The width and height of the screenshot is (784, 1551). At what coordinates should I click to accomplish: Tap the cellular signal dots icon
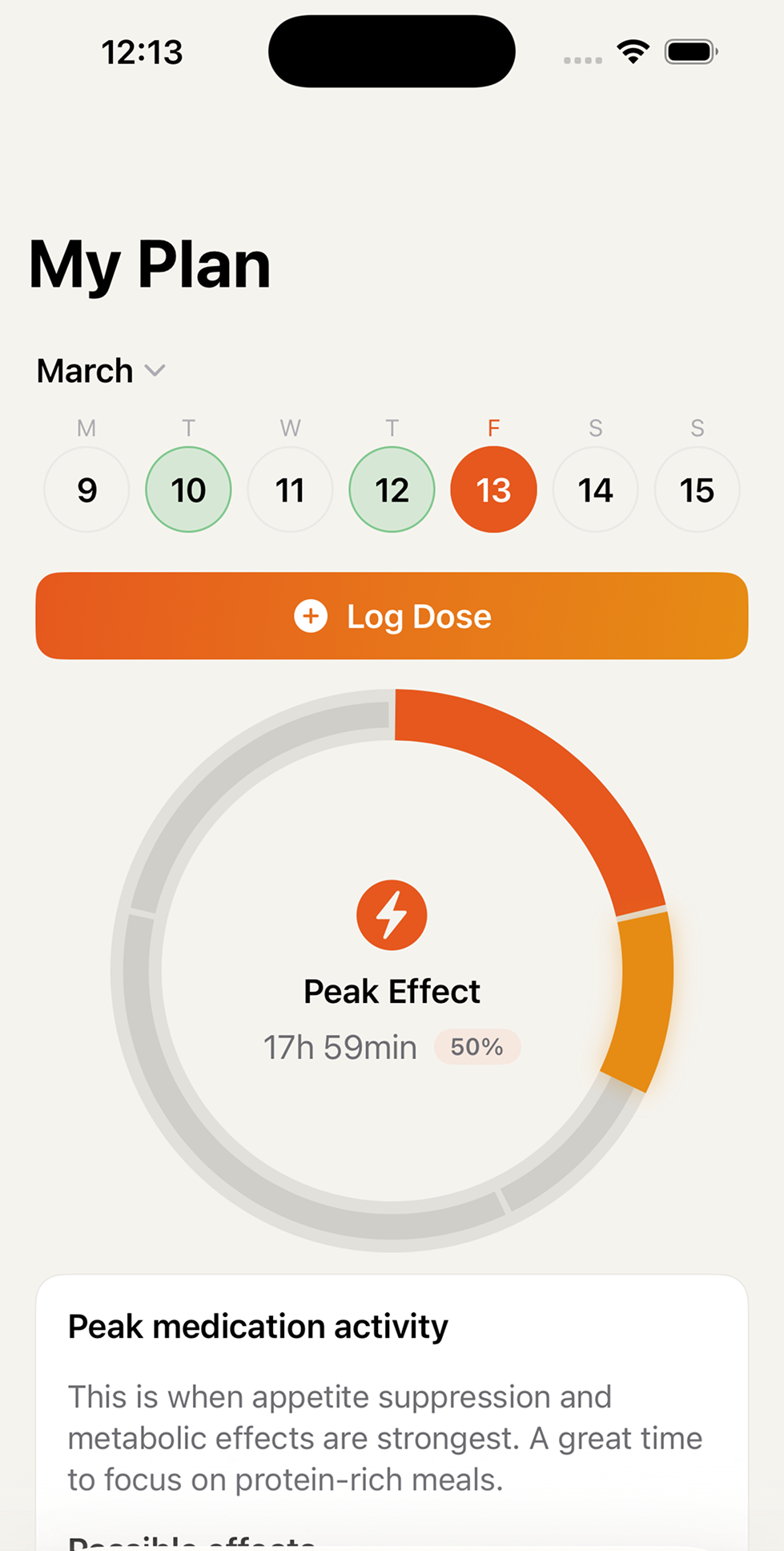582,59
